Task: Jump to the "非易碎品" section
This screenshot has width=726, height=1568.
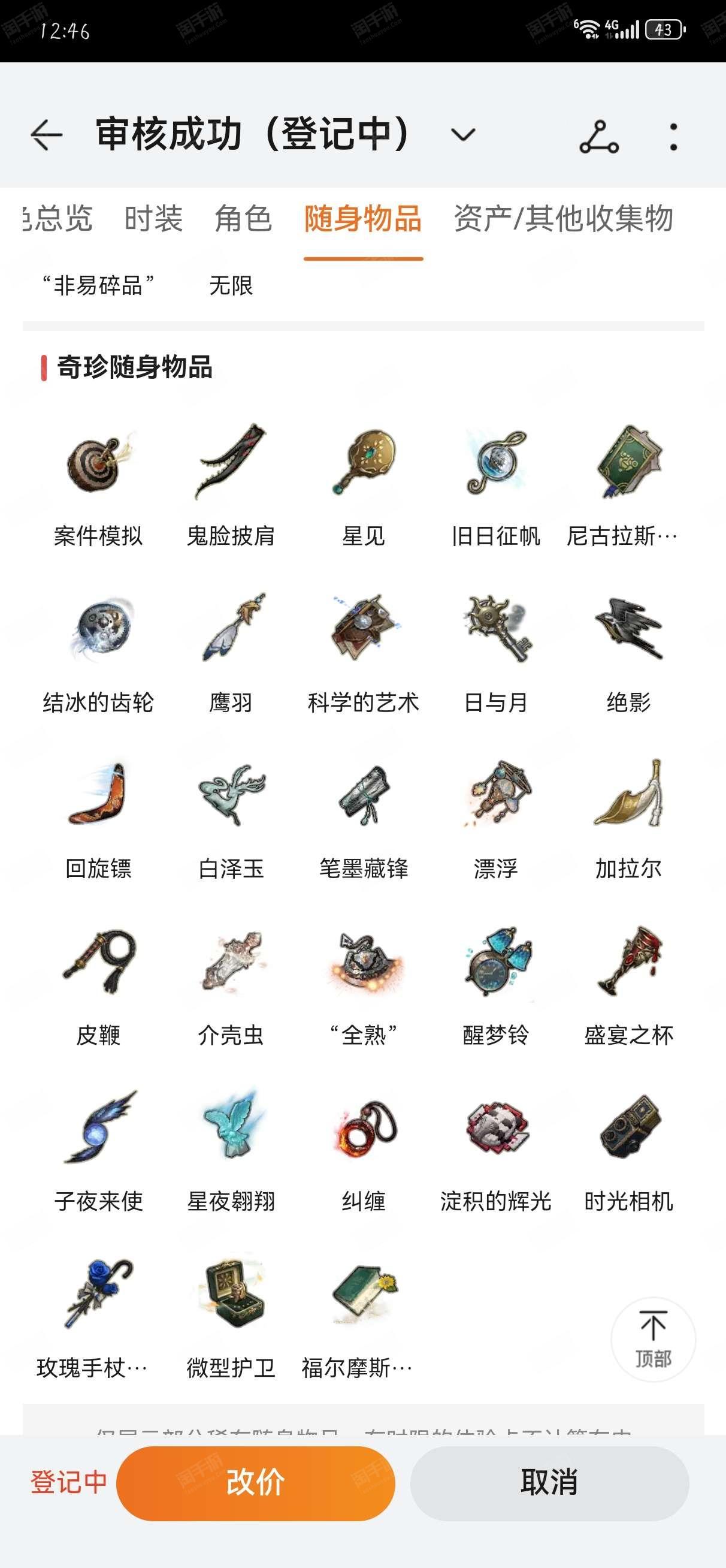Action: point(98,285)
